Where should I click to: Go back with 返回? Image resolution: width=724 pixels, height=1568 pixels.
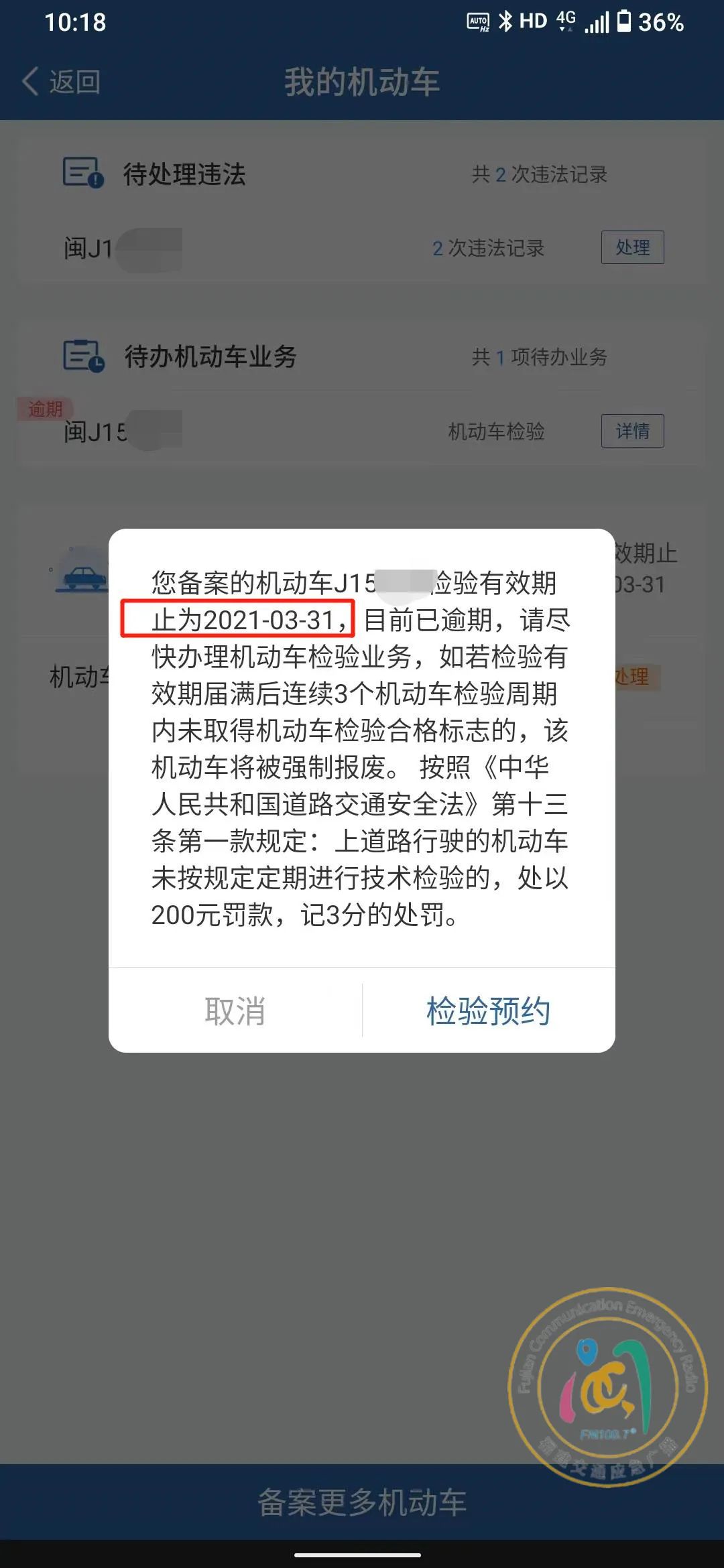(62, 82)
